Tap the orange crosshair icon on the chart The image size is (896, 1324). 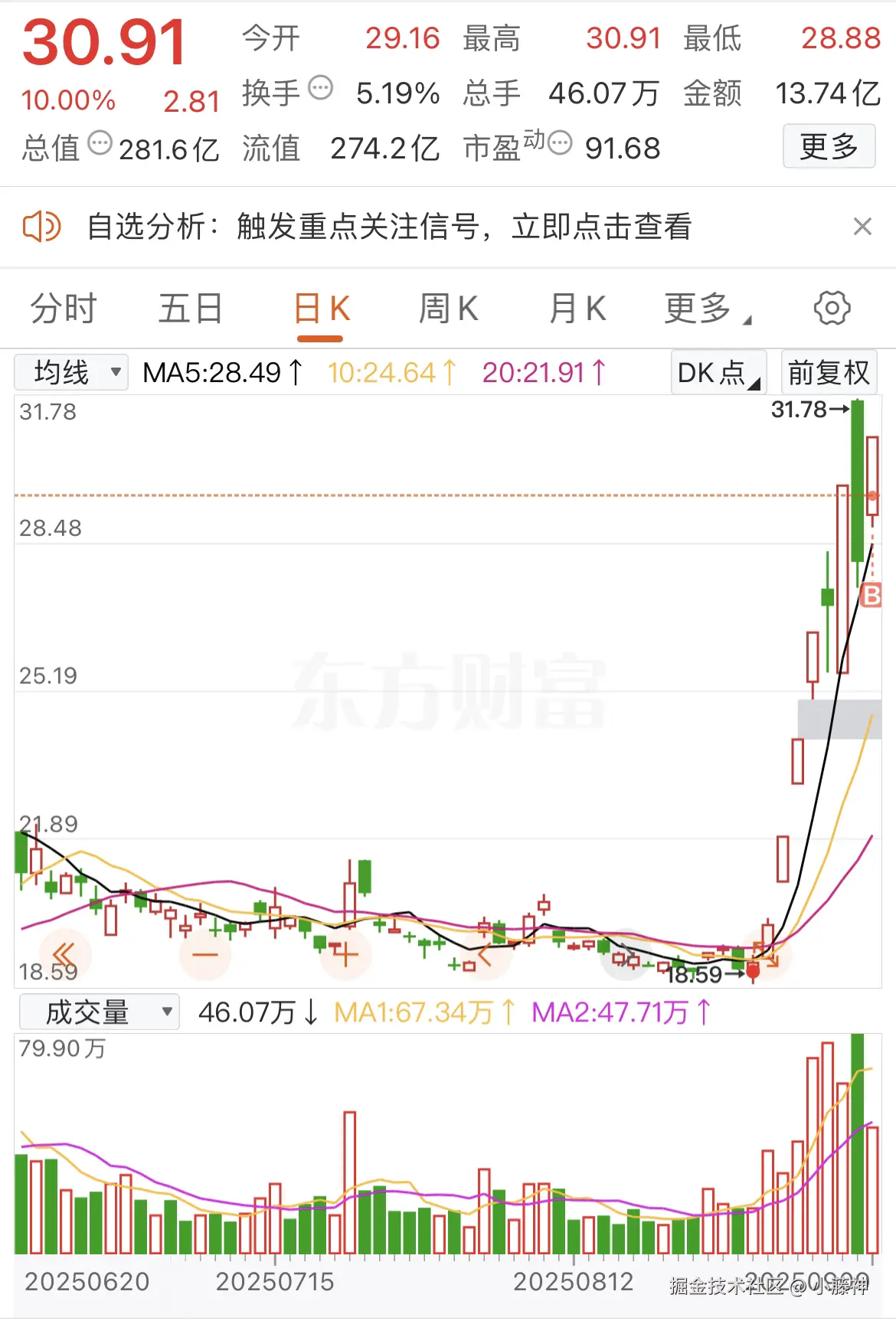[345, 953]
